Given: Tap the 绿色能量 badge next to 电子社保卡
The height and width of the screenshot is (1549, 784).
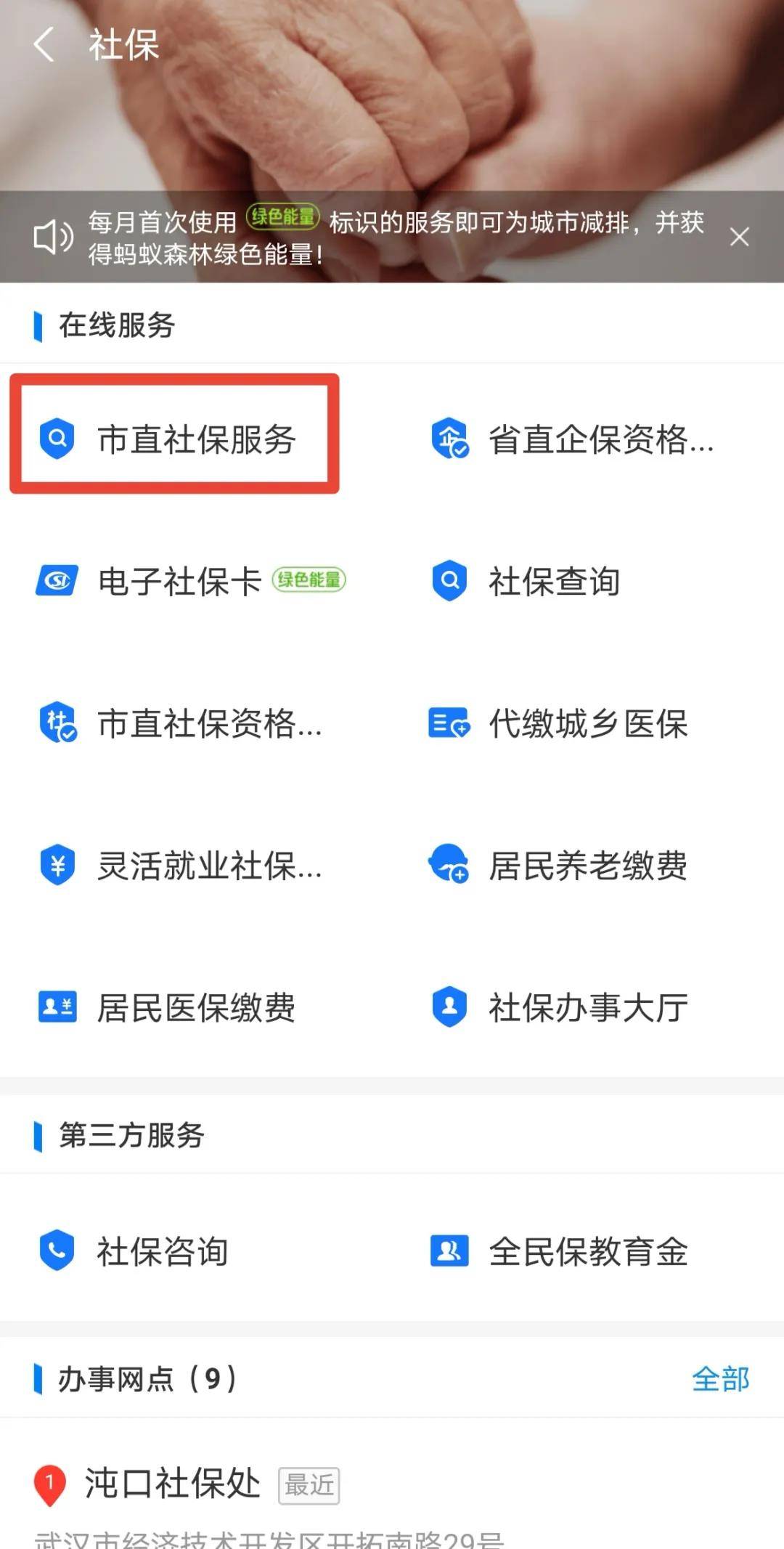Looking at the screenshot, I should [308, 580].
